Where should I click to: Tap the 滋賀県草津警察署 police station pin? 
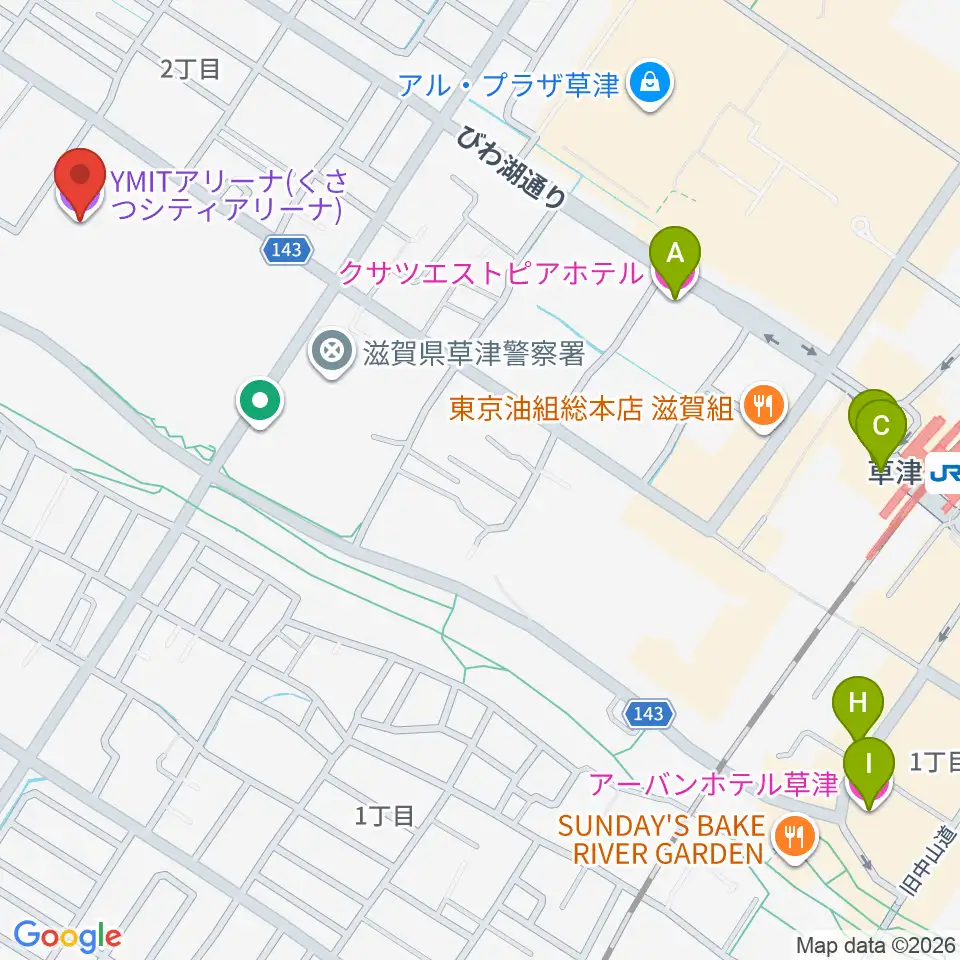[x=332, y=353]
